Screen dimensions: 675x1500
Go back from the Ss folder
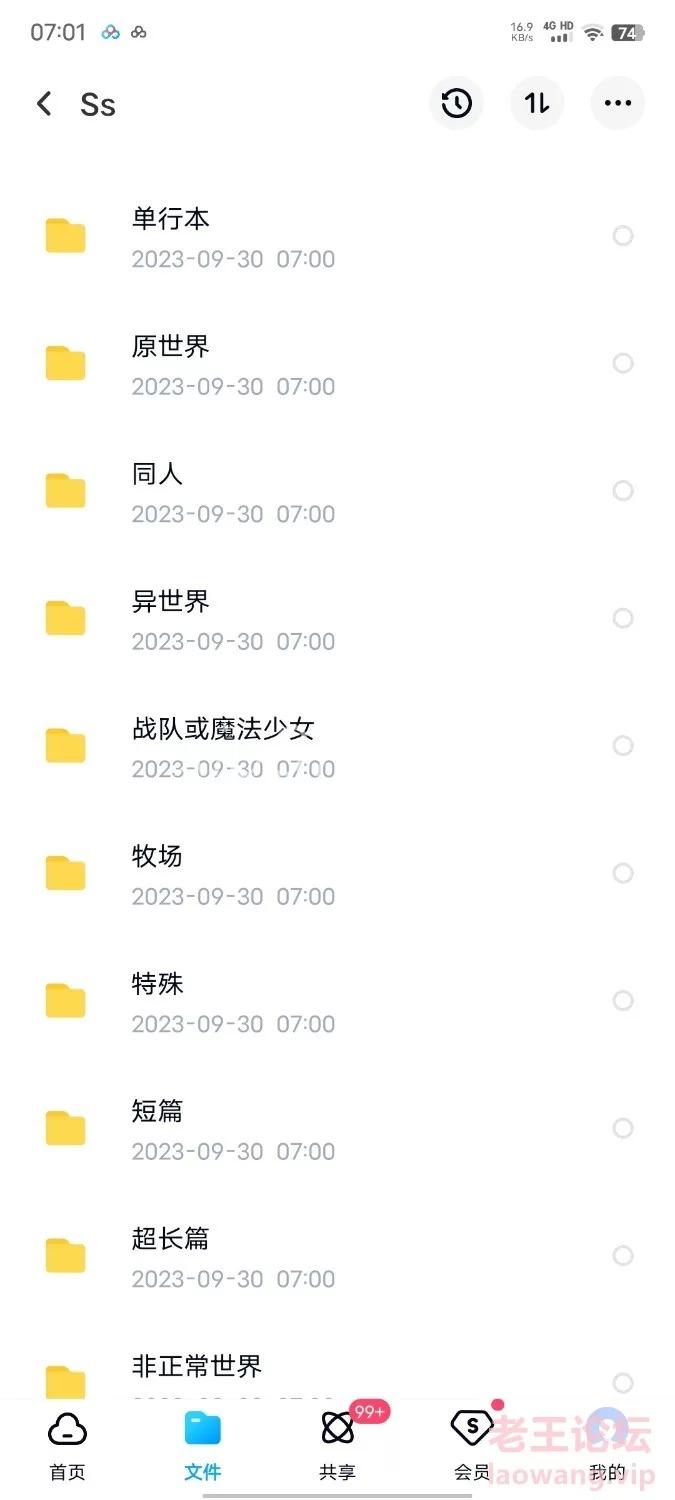tap(44, 104)
